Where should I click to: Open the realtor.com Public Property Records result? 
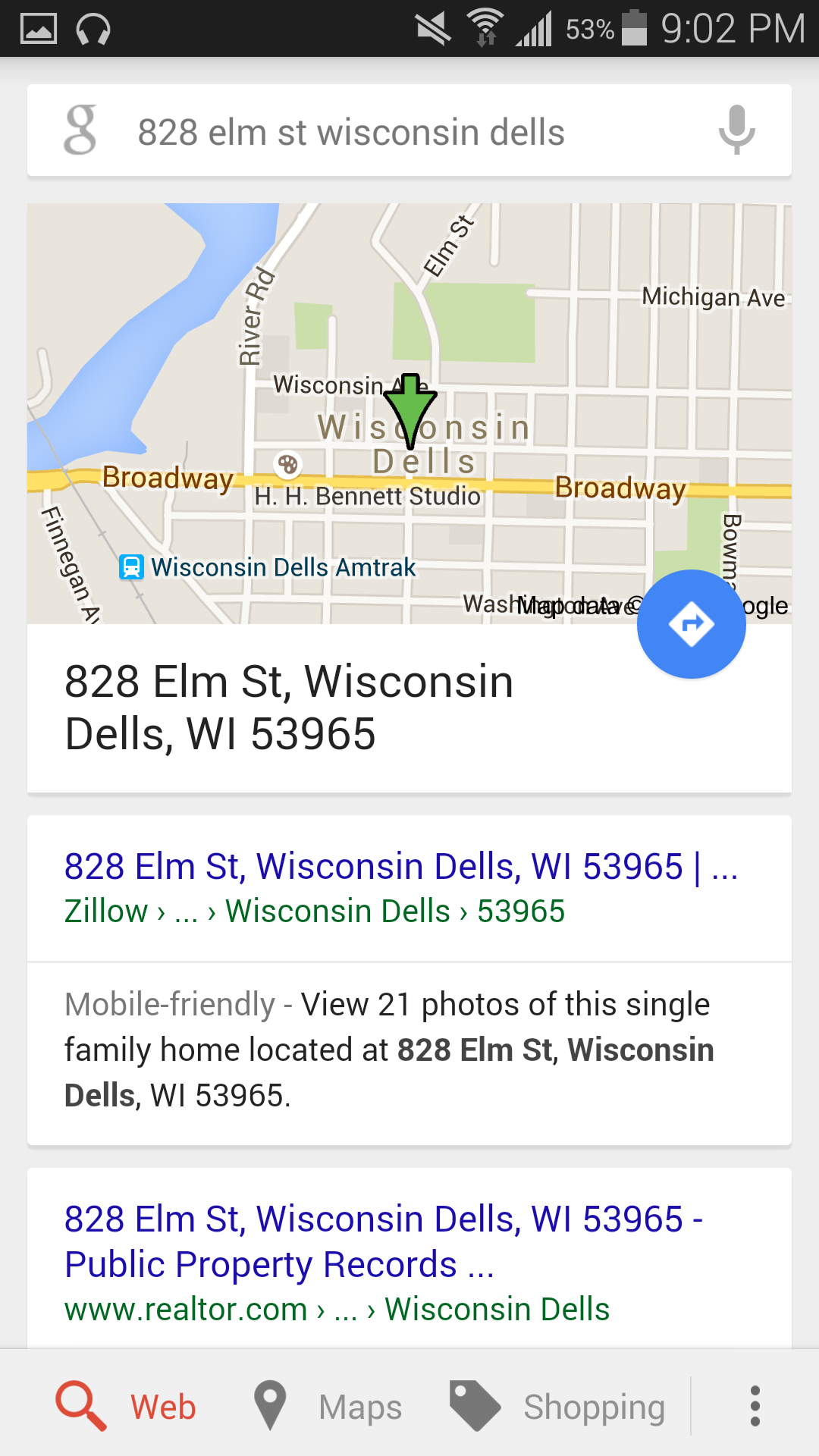pos(383,1241)
